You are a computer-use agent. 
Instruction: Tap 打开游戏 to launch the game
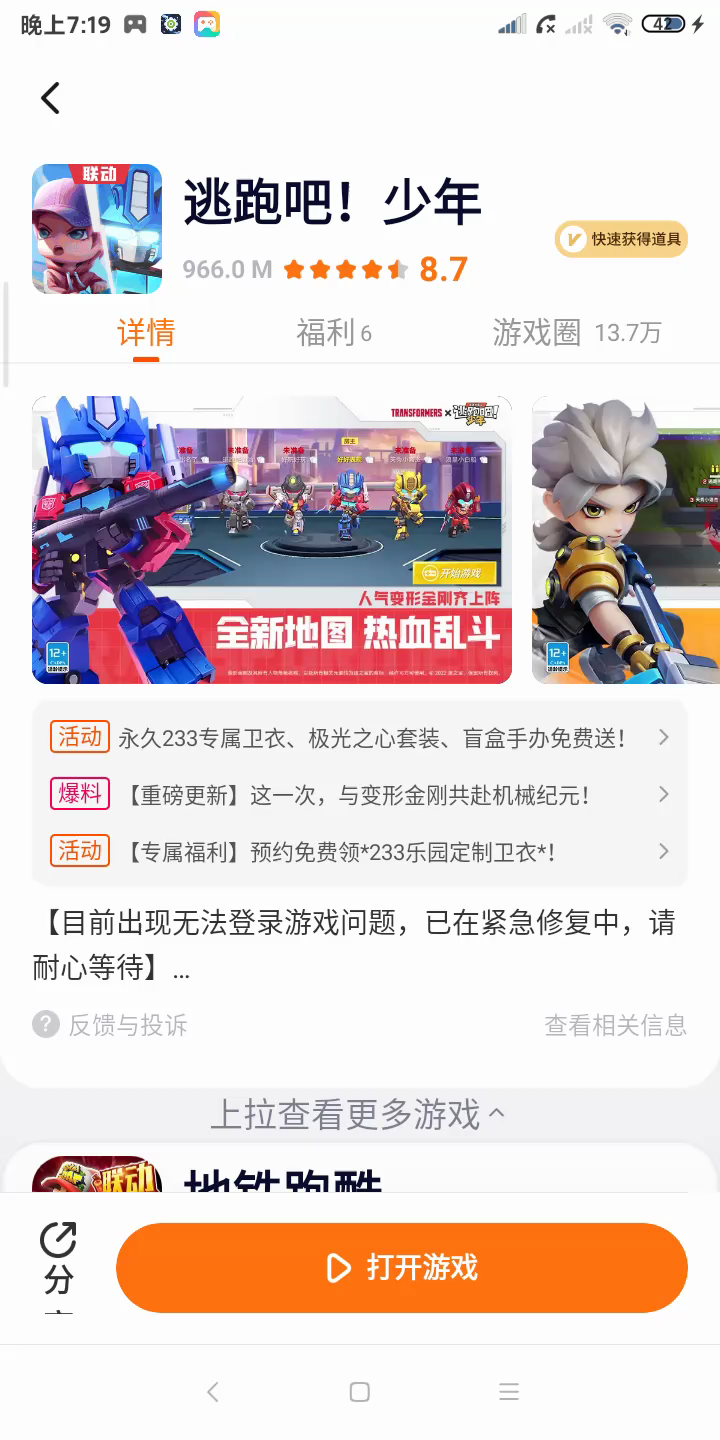(x=402, y=1268)
